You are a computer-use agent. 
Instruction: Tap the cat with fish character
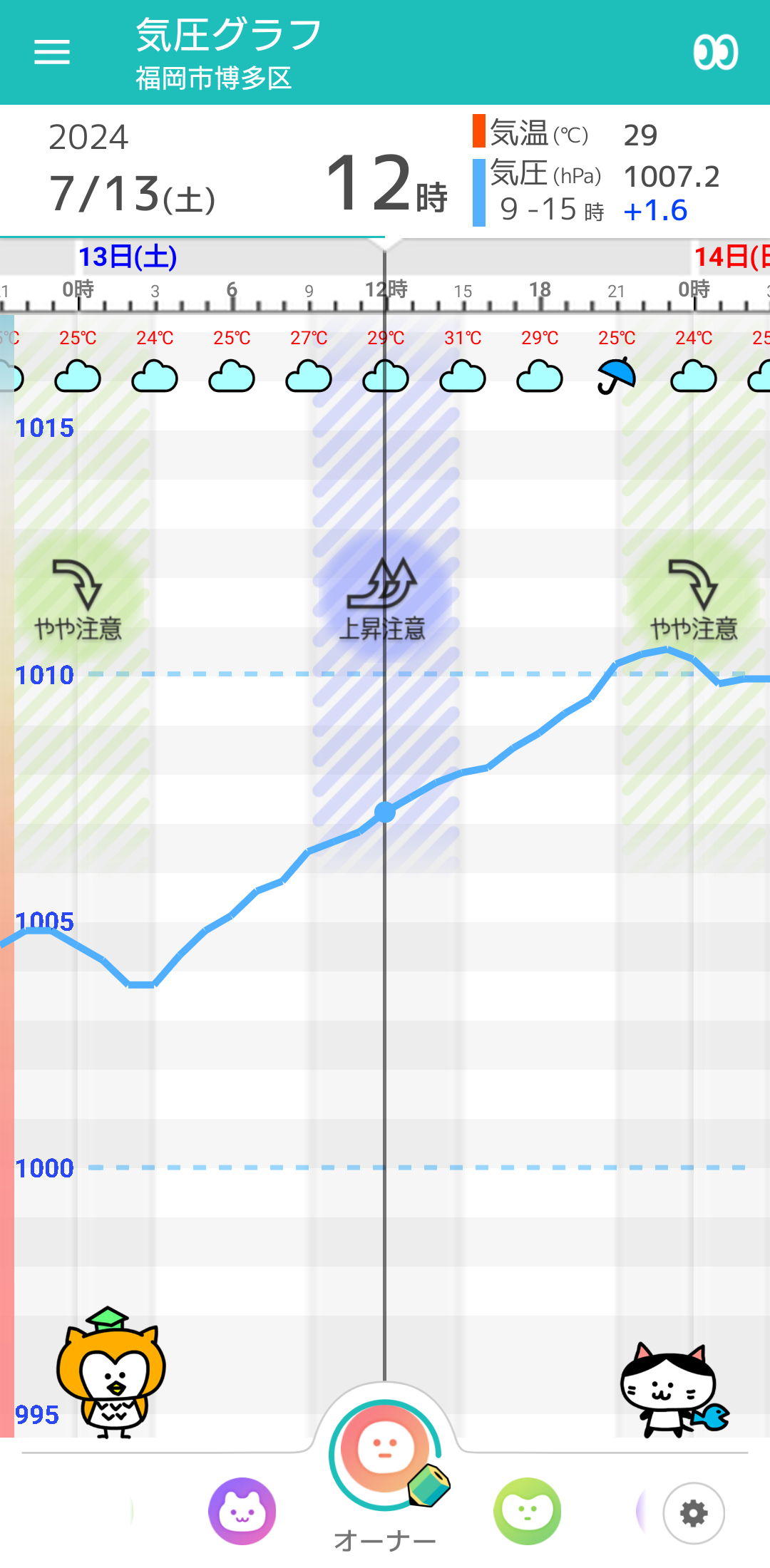tap(674, 1390)
